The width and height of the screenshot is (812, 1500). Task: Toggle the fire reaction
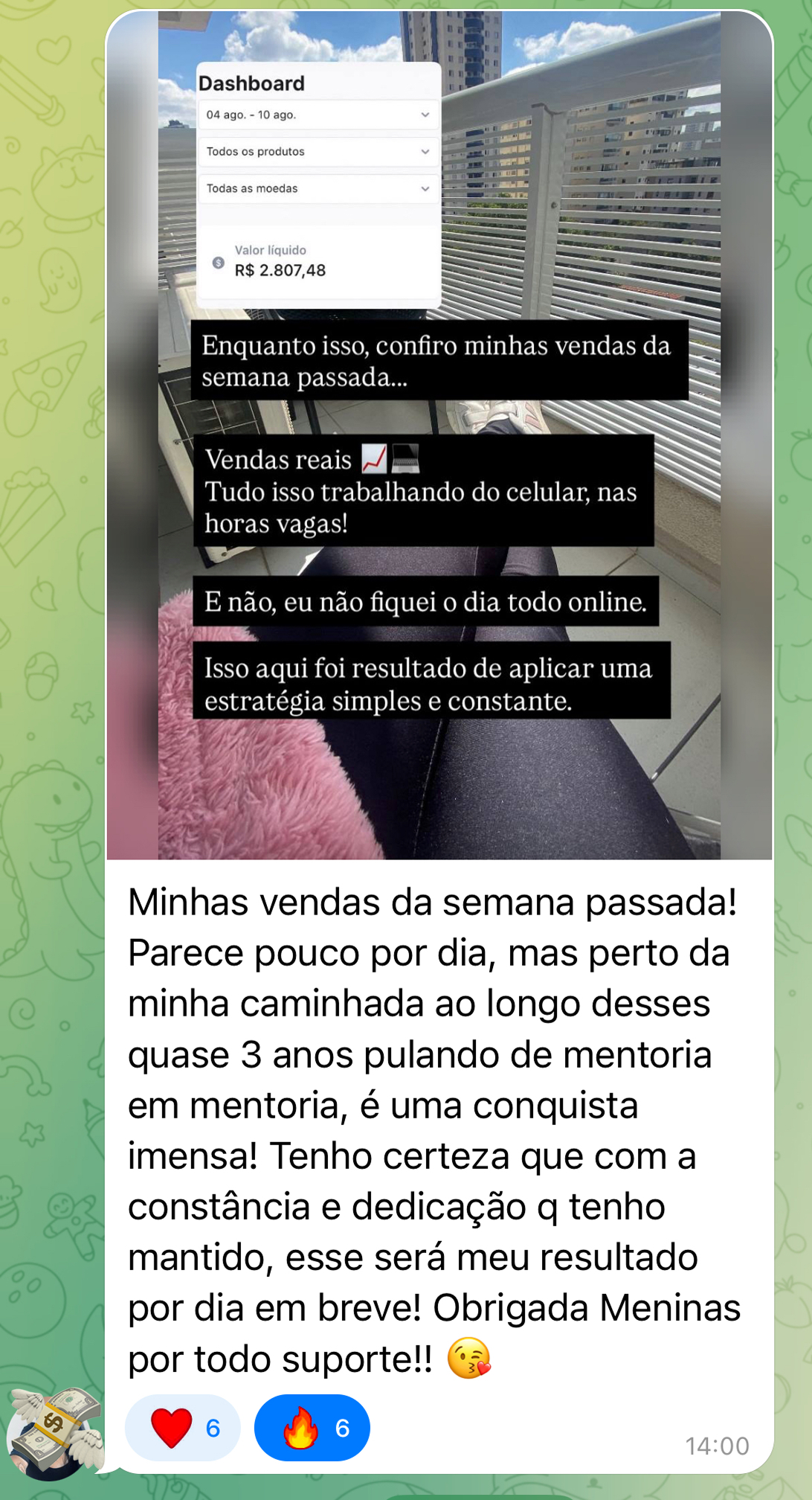point(312,1427)
